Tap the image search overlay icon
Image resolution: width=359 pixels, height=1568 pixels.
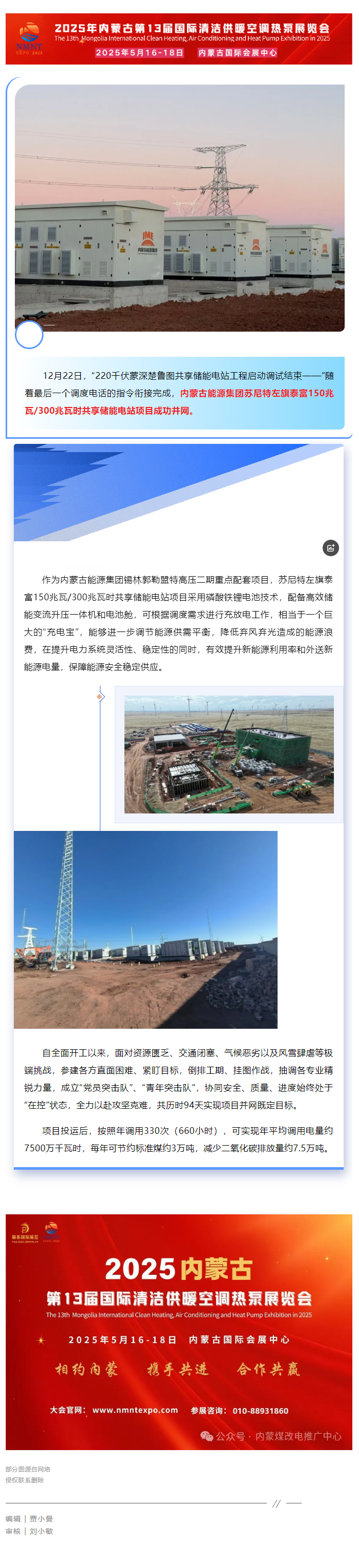[x=330, y=548]
